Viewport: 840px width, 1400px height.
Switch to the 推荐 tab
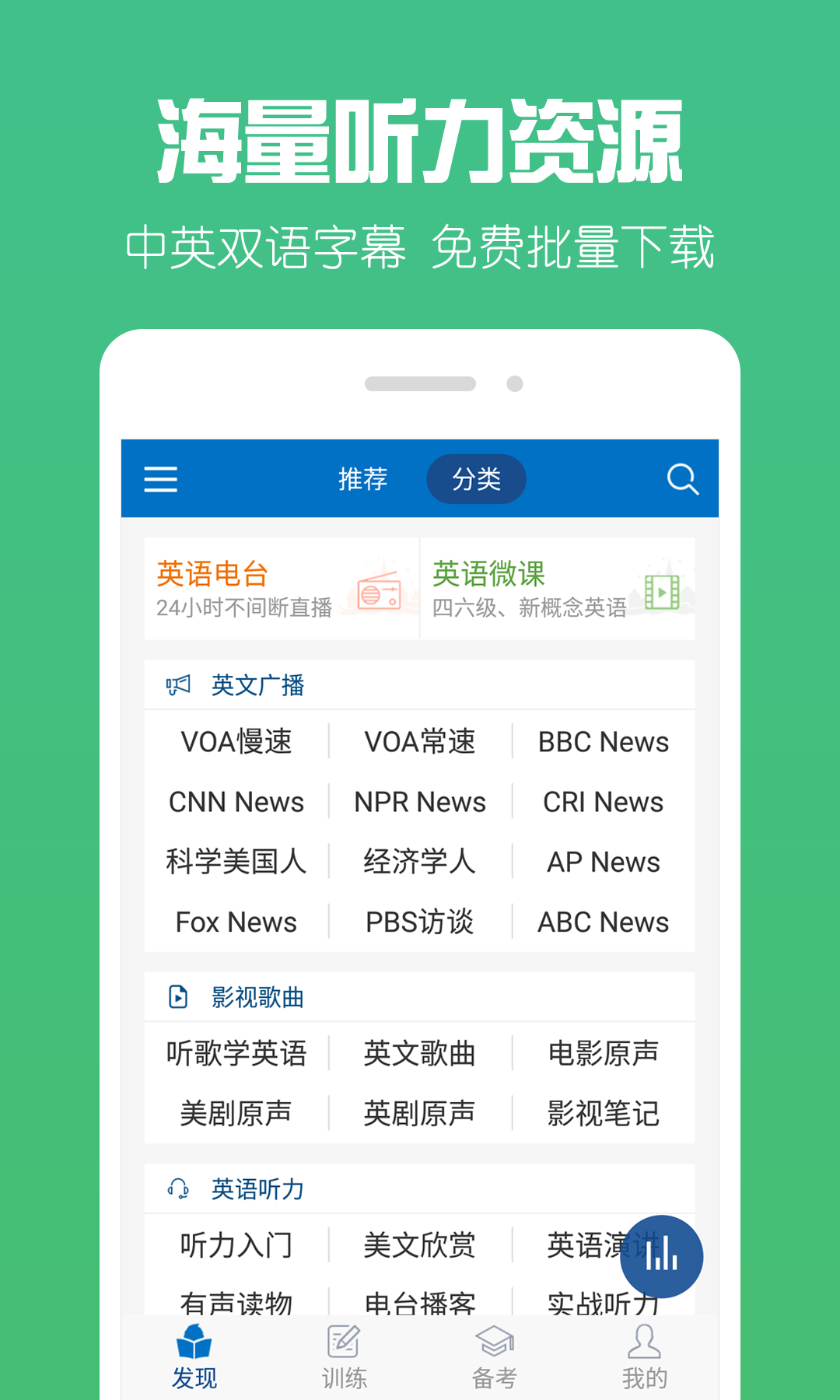click(x=362, y=479)
